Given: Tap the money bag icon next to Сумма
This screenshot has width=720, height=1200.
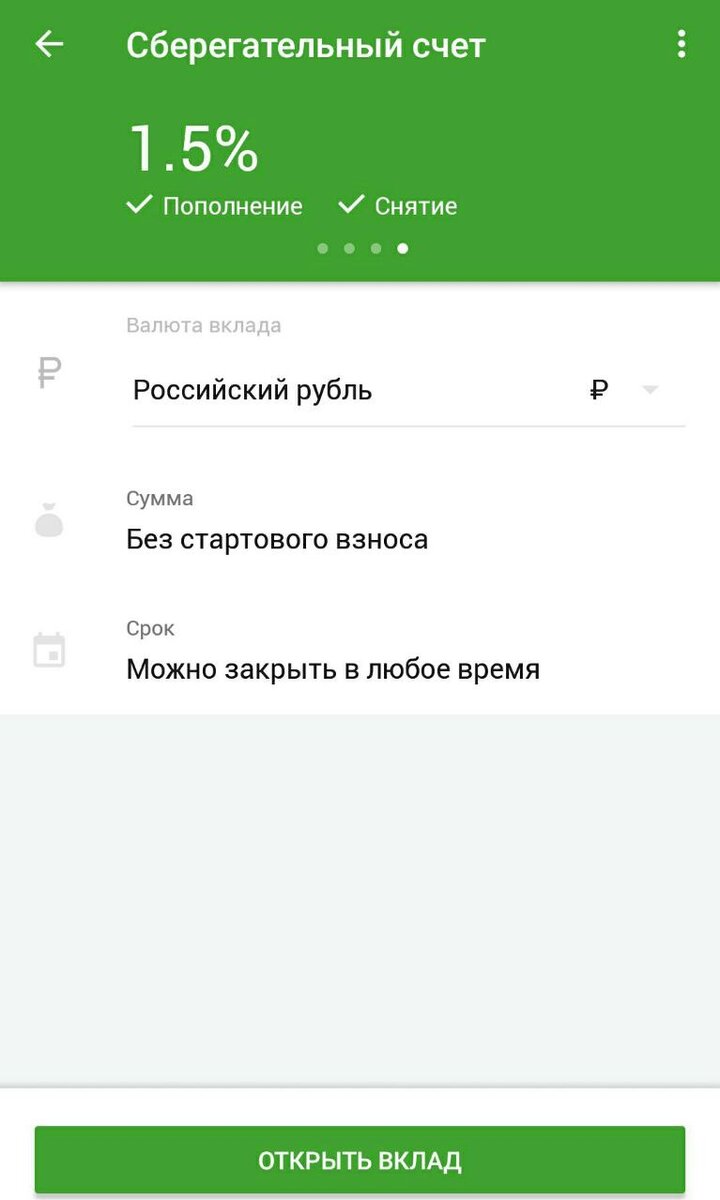Looking at the screenshot, I should [48, 520].
